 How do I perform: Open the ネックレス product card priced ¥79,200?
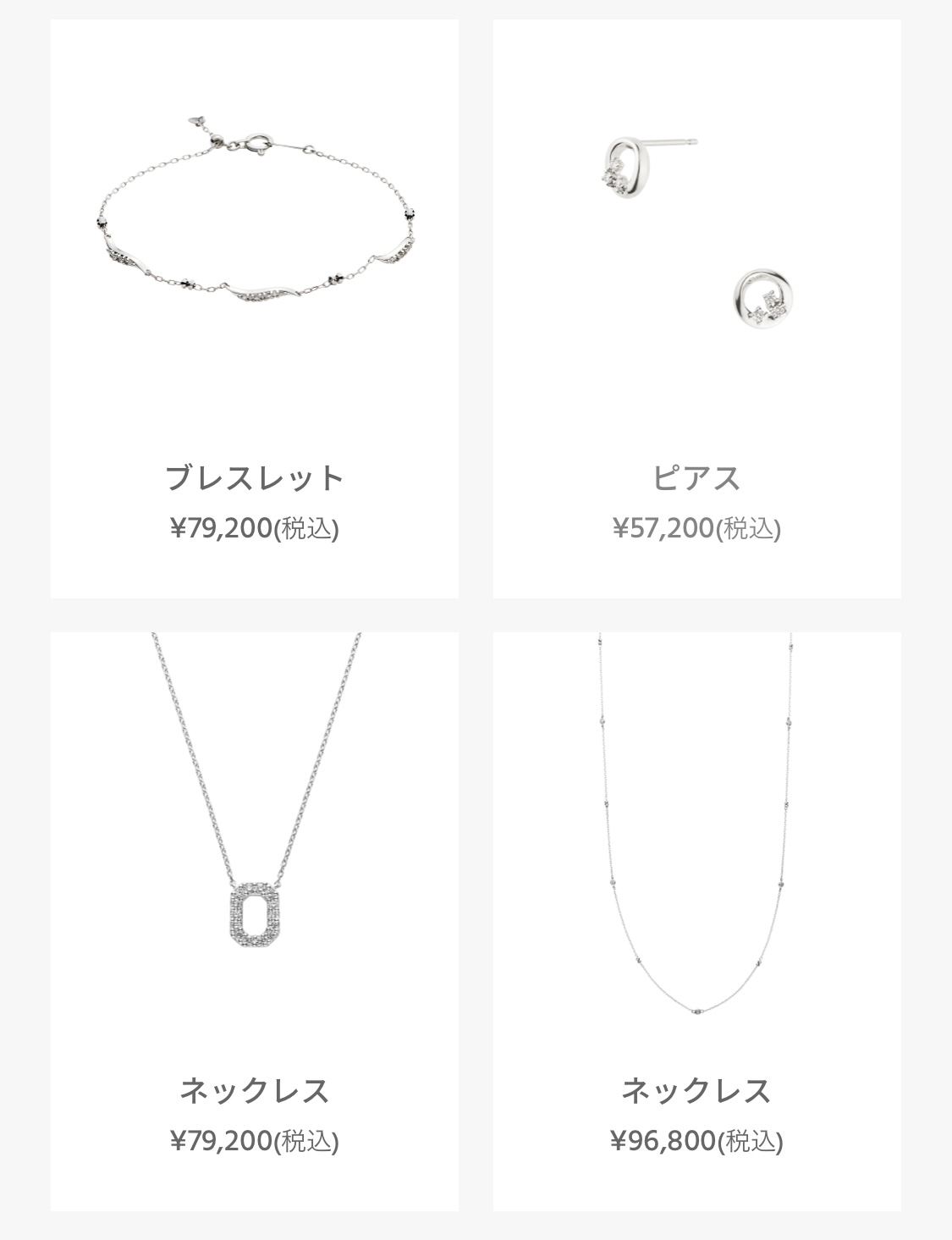click(x=255, y=921)
